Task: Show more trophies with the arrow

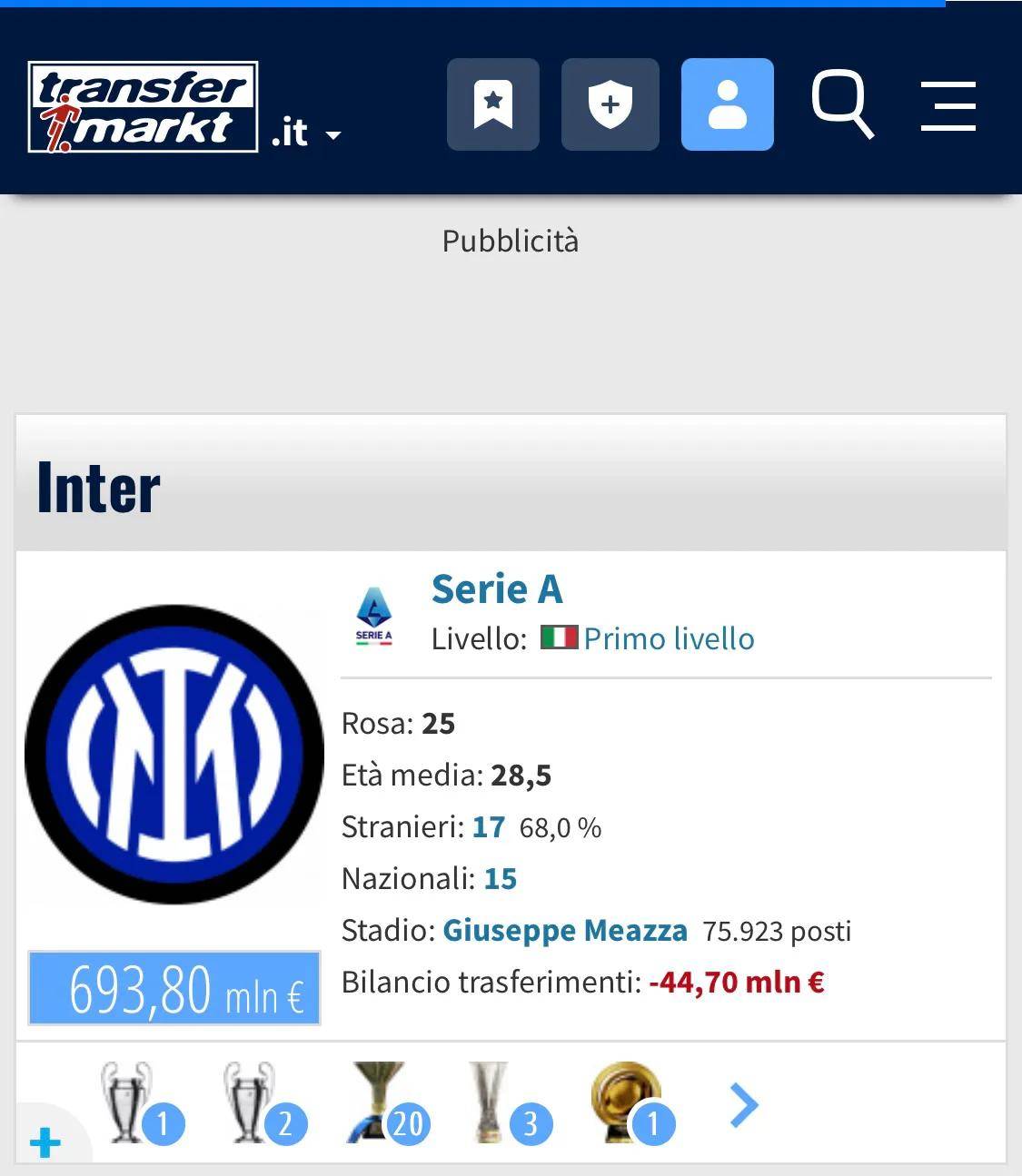Action: (744, 1105)
